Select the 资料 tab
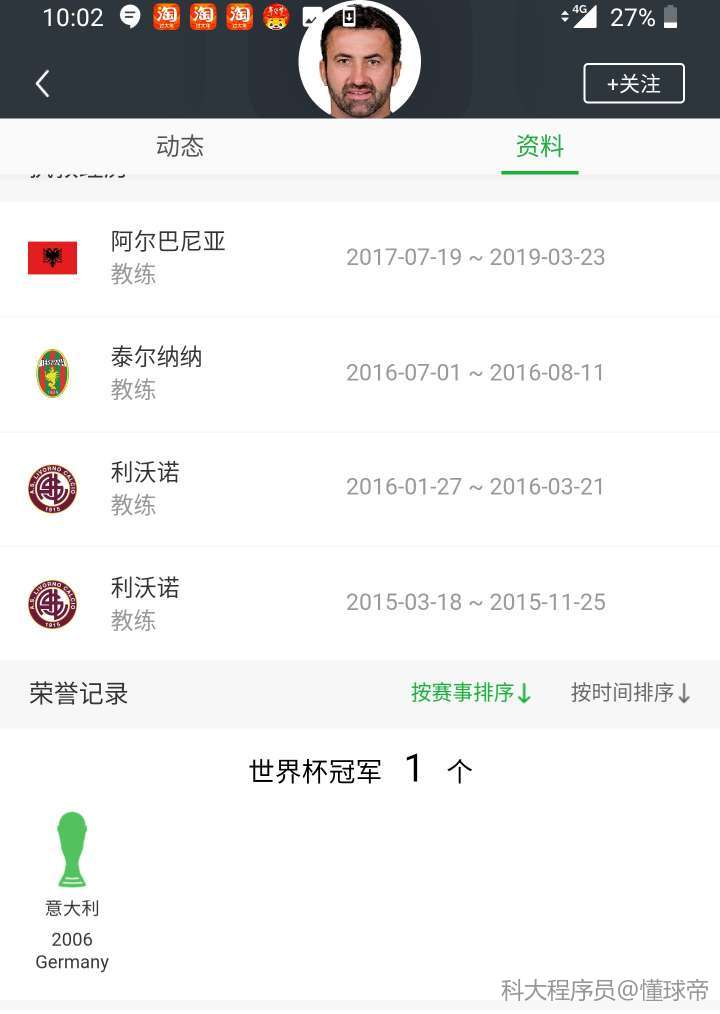This screenshot has height=1014, width=720. click(x=540, y=147)
